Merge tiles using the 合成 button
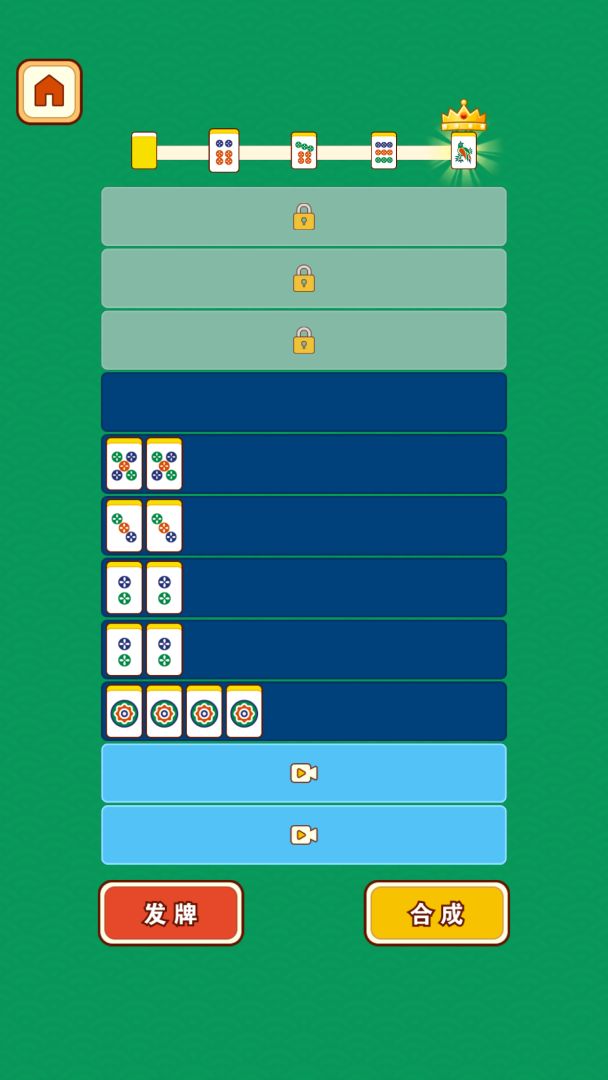The height and width of the screenshot is (1080, 608). pyautogui.click(x=437, y=913)
